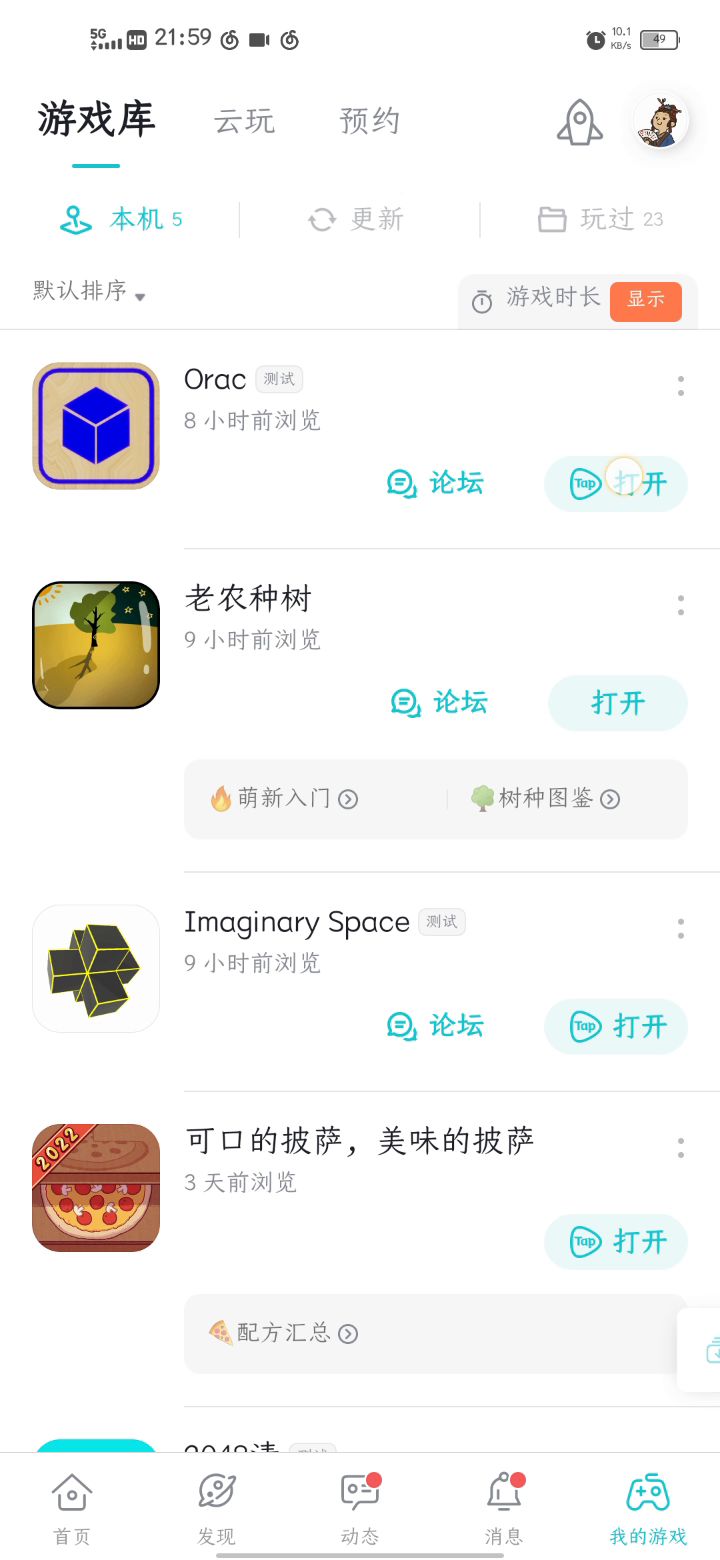
Task: Select the 更新 section
Action: pos(357,219)
